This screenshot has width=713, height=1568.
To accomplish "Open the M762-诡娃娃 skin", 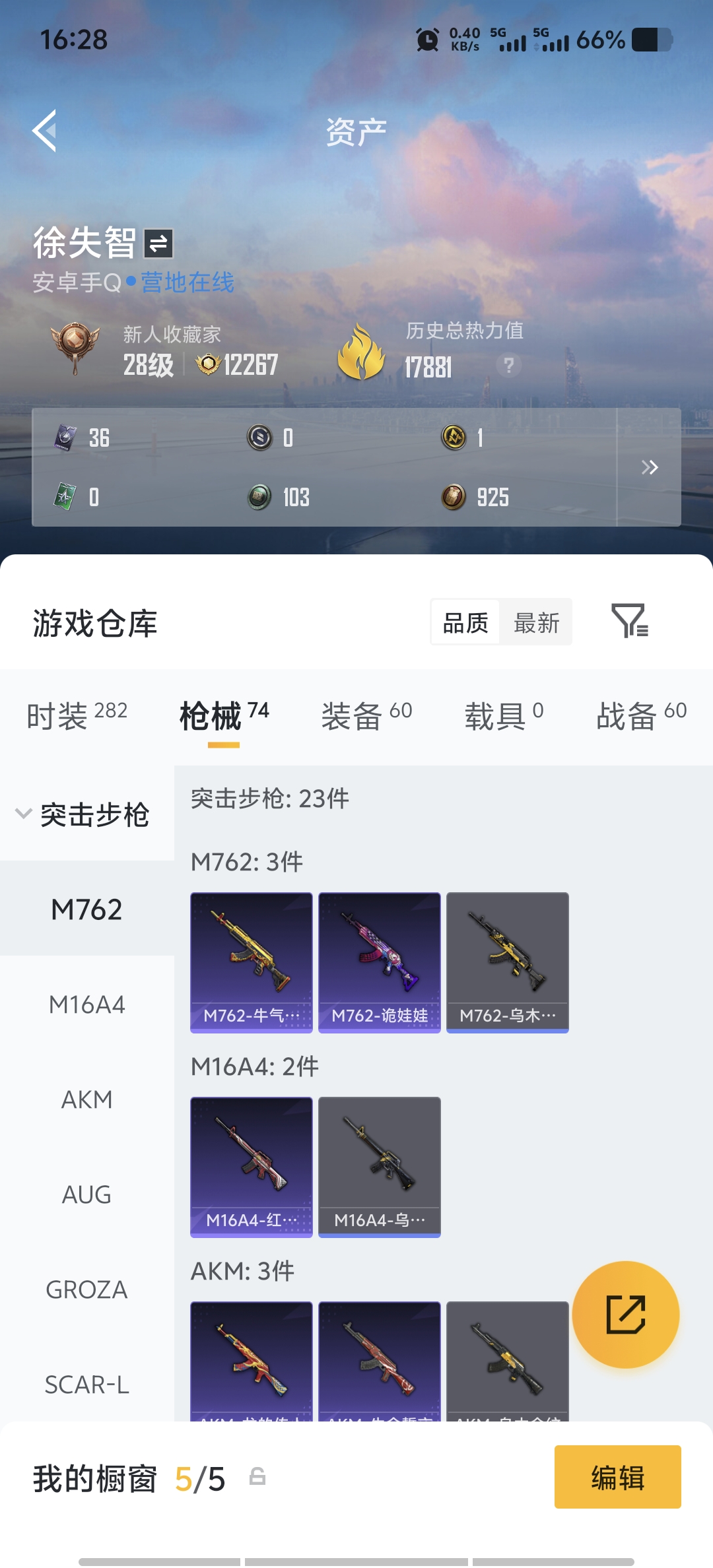I will (379, 962).
